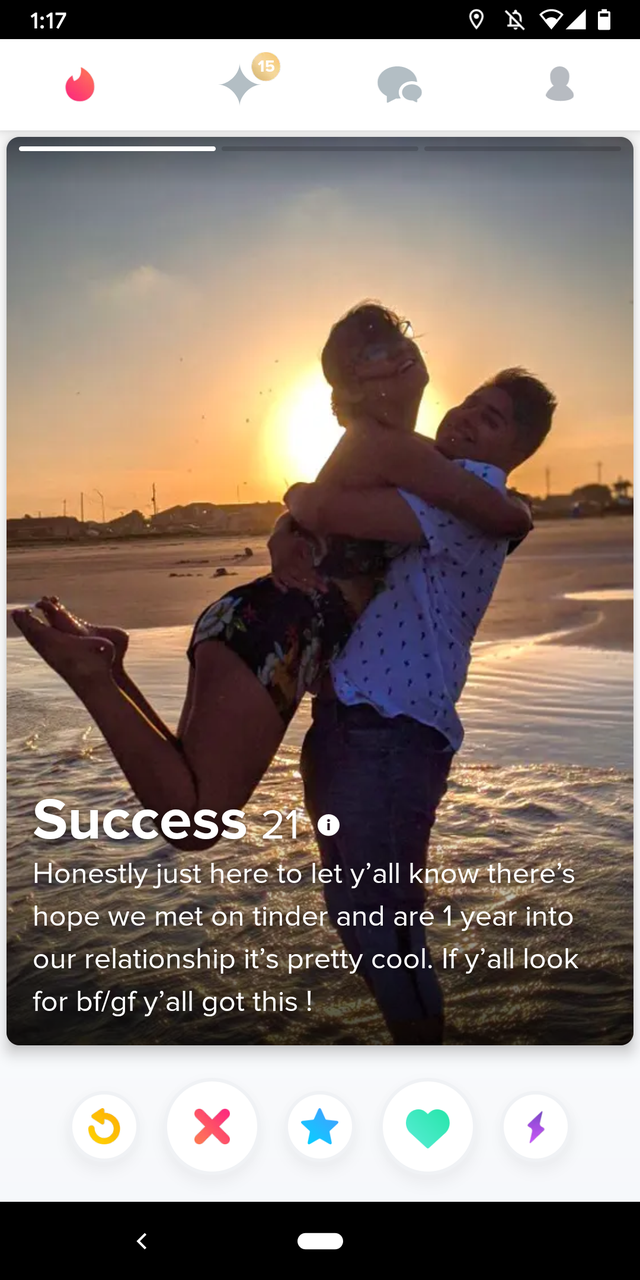
Task: Go back using the system back arrow
Action: pos(142,1241)
